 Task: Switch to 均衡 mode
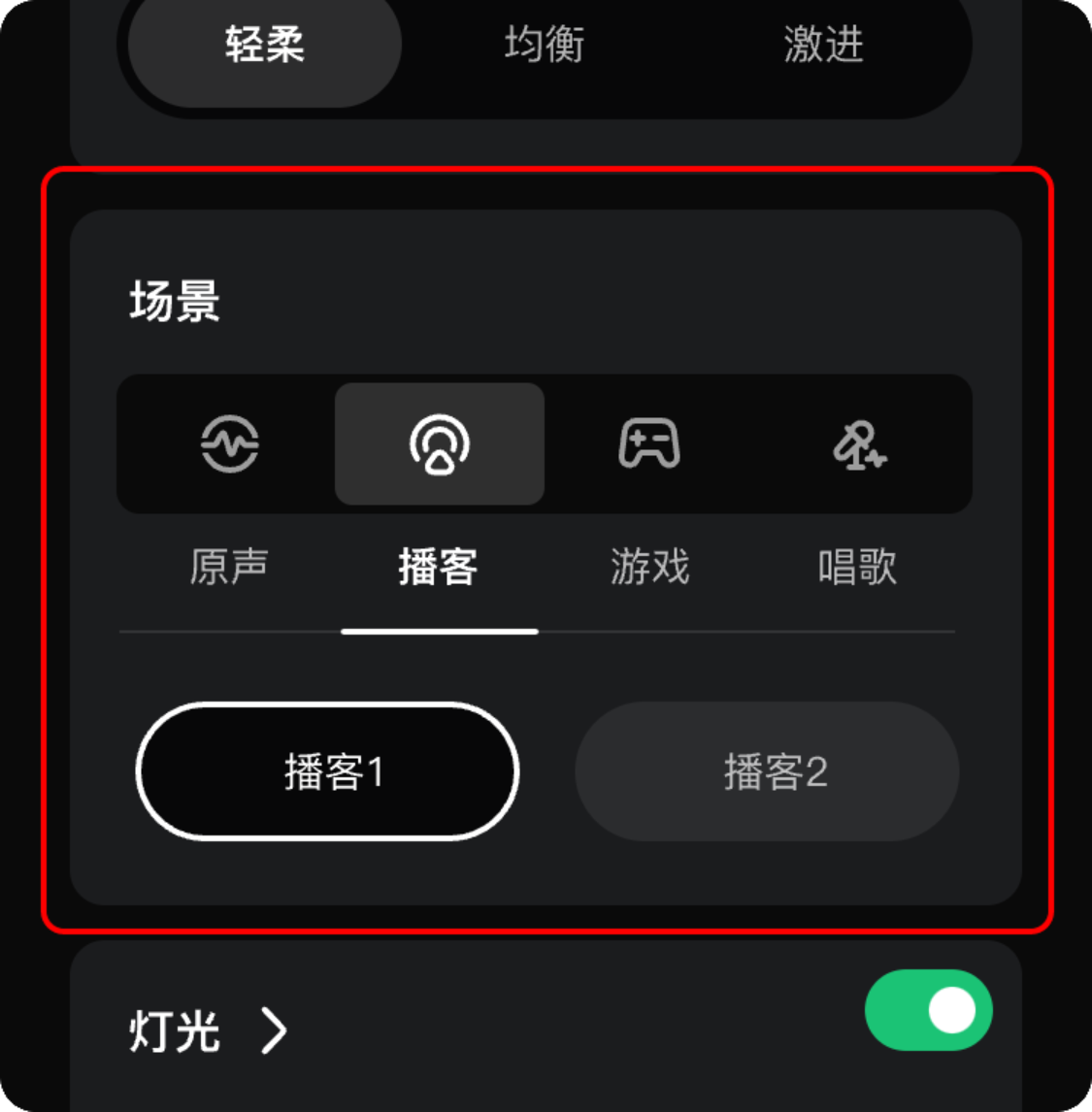coord(544,46)
